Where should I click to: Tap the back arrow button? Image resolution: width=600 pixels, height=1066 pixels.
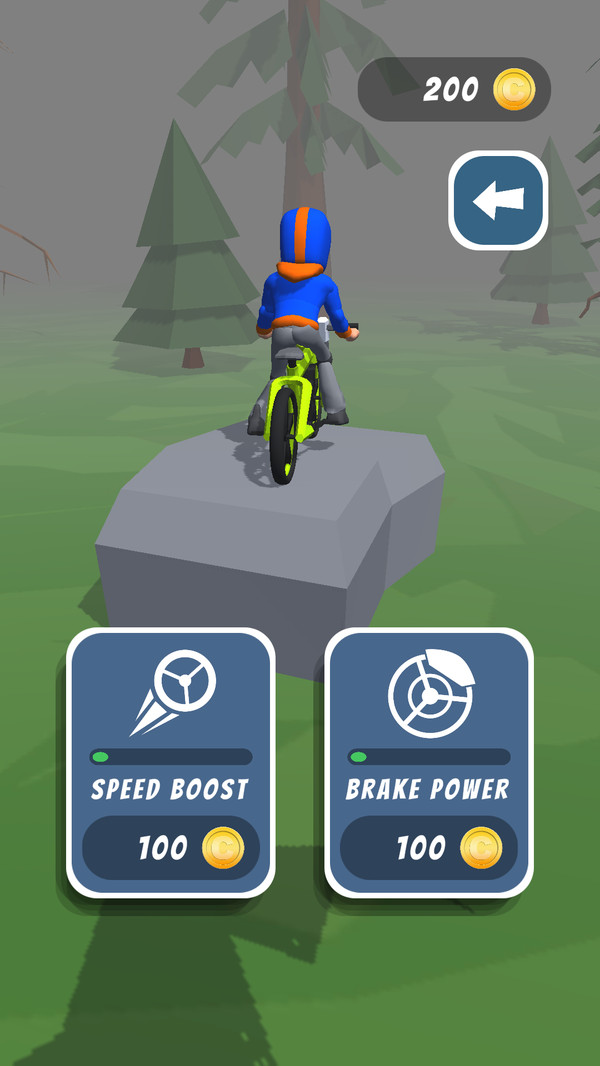pyautogui.click(x=498, y=200)
